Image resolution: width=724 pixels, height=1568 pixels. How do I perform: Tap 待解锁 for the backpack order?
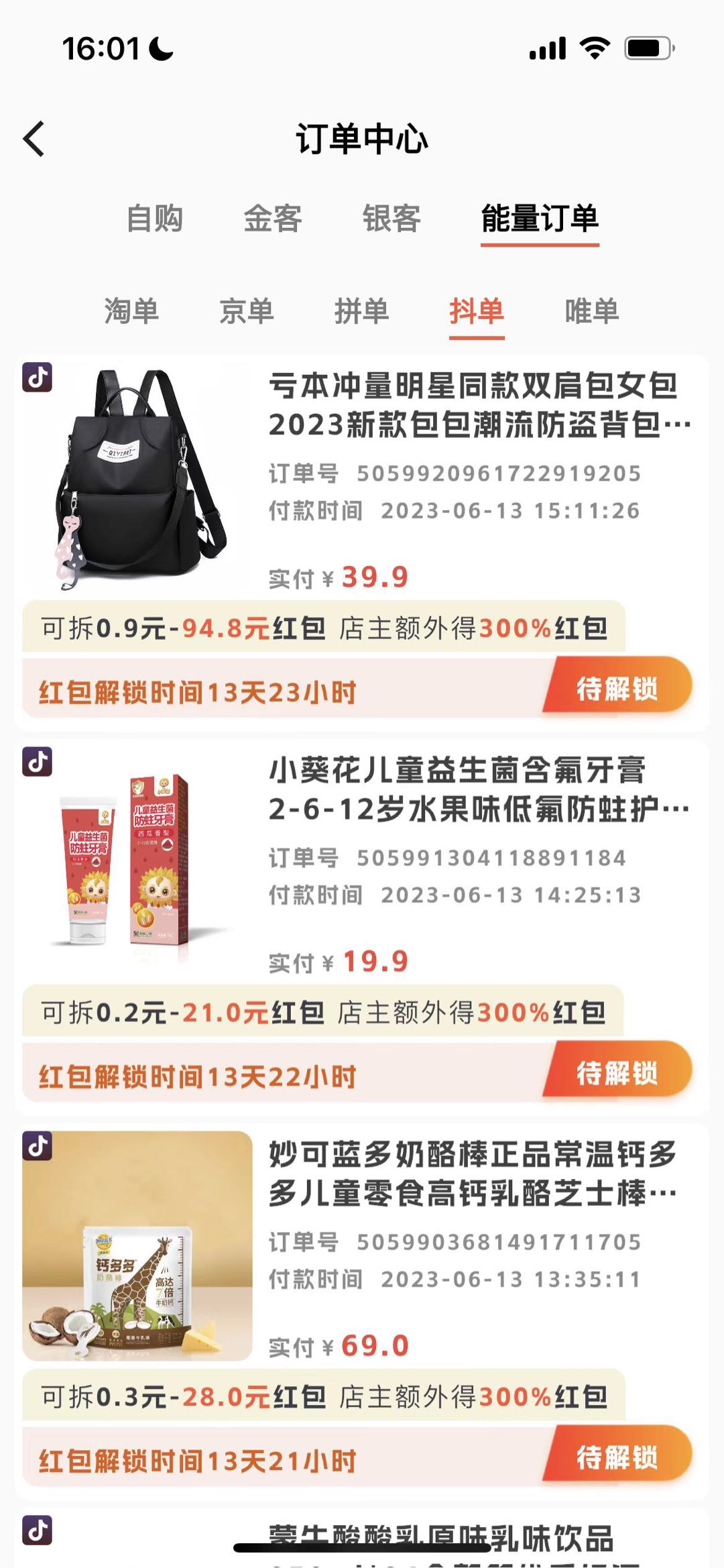[617, 689]
